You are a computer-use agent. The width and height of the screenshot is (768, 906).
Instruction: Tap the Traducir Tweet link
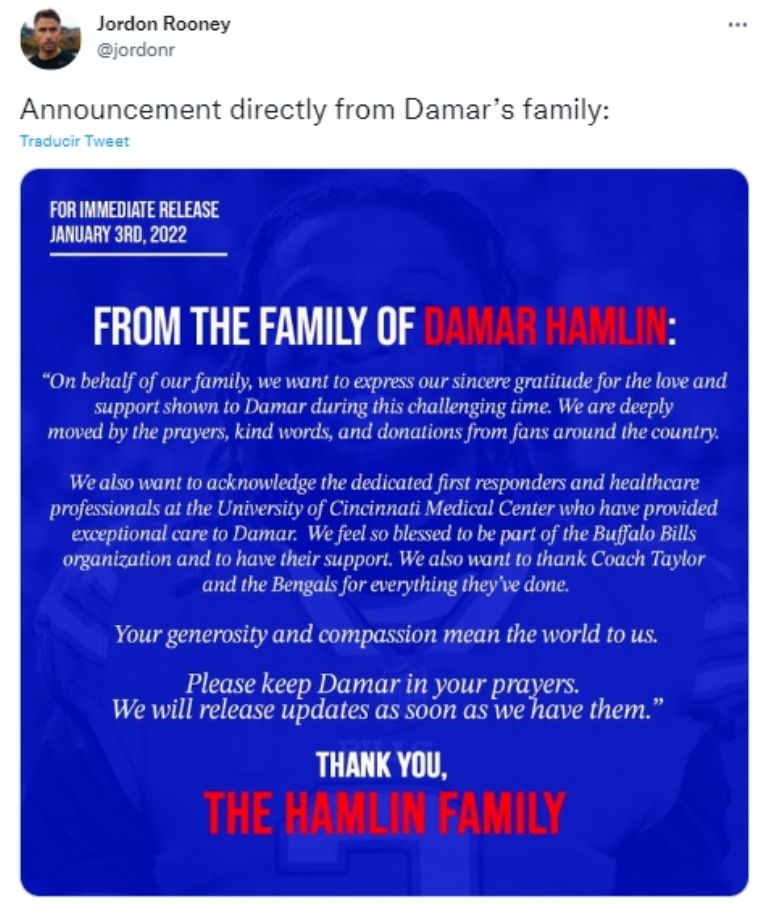pyautogui.click(x=75, y=141)
